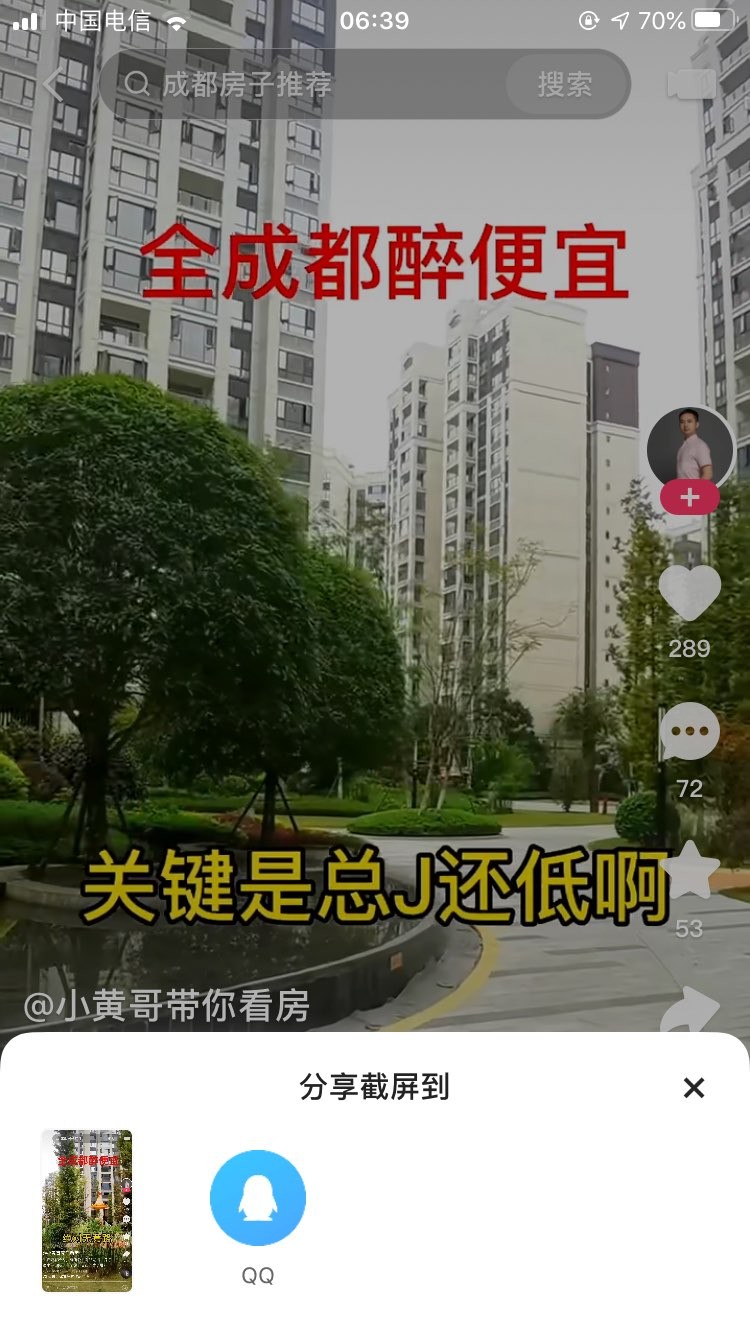This screenshot has width=750, height=1334.
Task: Tap the 搜索 button
Action: pos(565,85)
